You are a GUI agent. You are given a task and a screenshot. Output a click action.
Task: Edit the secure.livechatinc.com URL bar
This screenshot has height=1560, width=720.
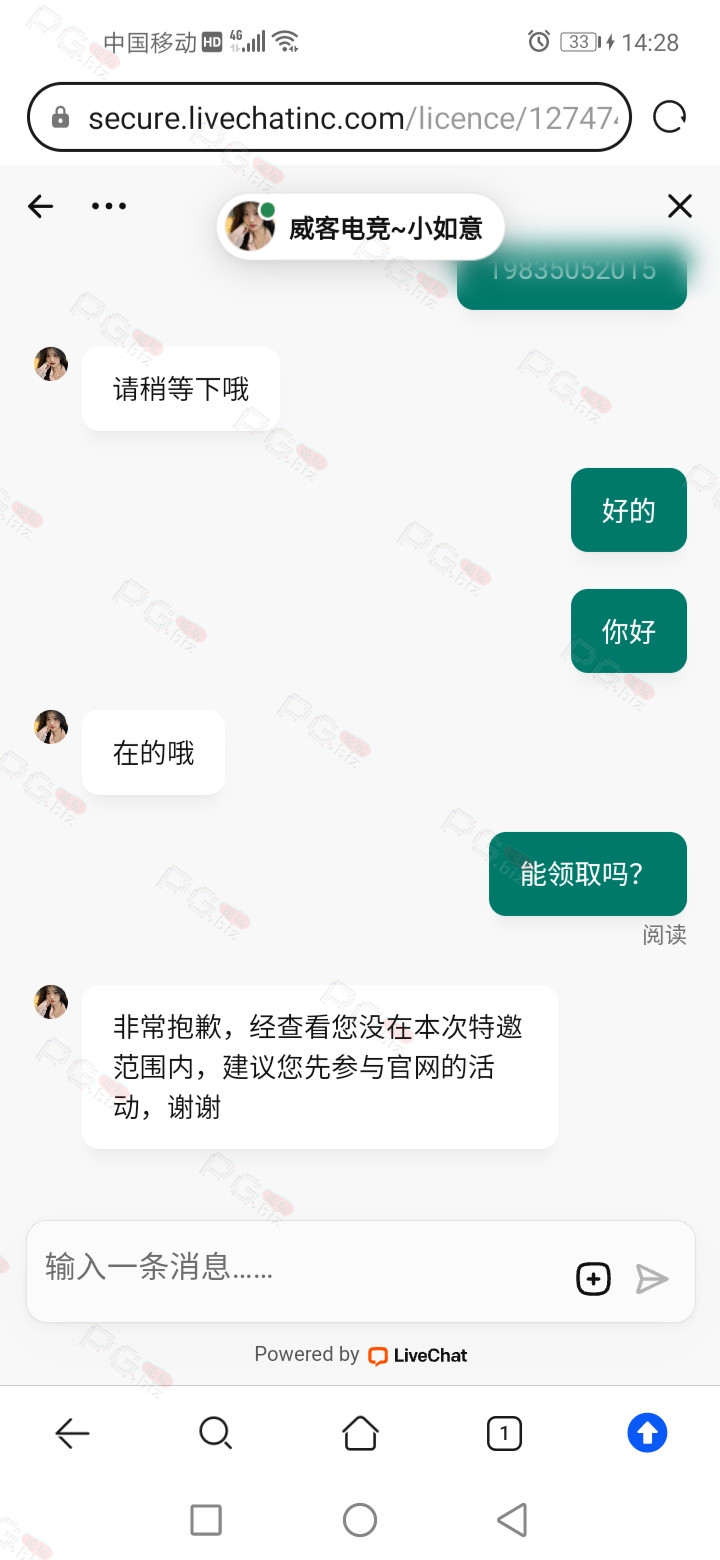pos(340,118)
